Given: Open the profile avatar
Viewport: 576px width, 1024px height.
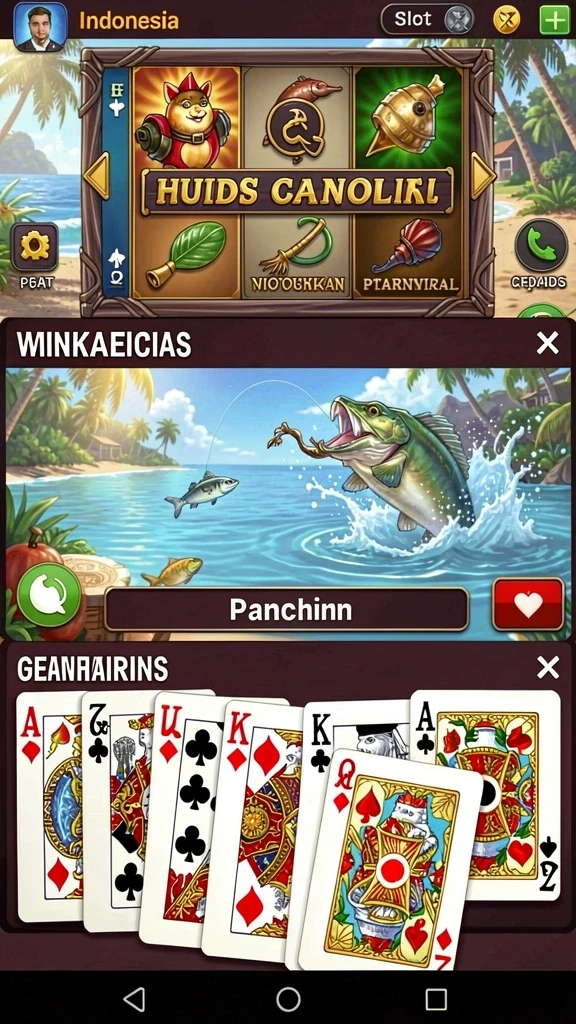Looking at the screenshot, I should pyautogui.click(x=40, y=27).
